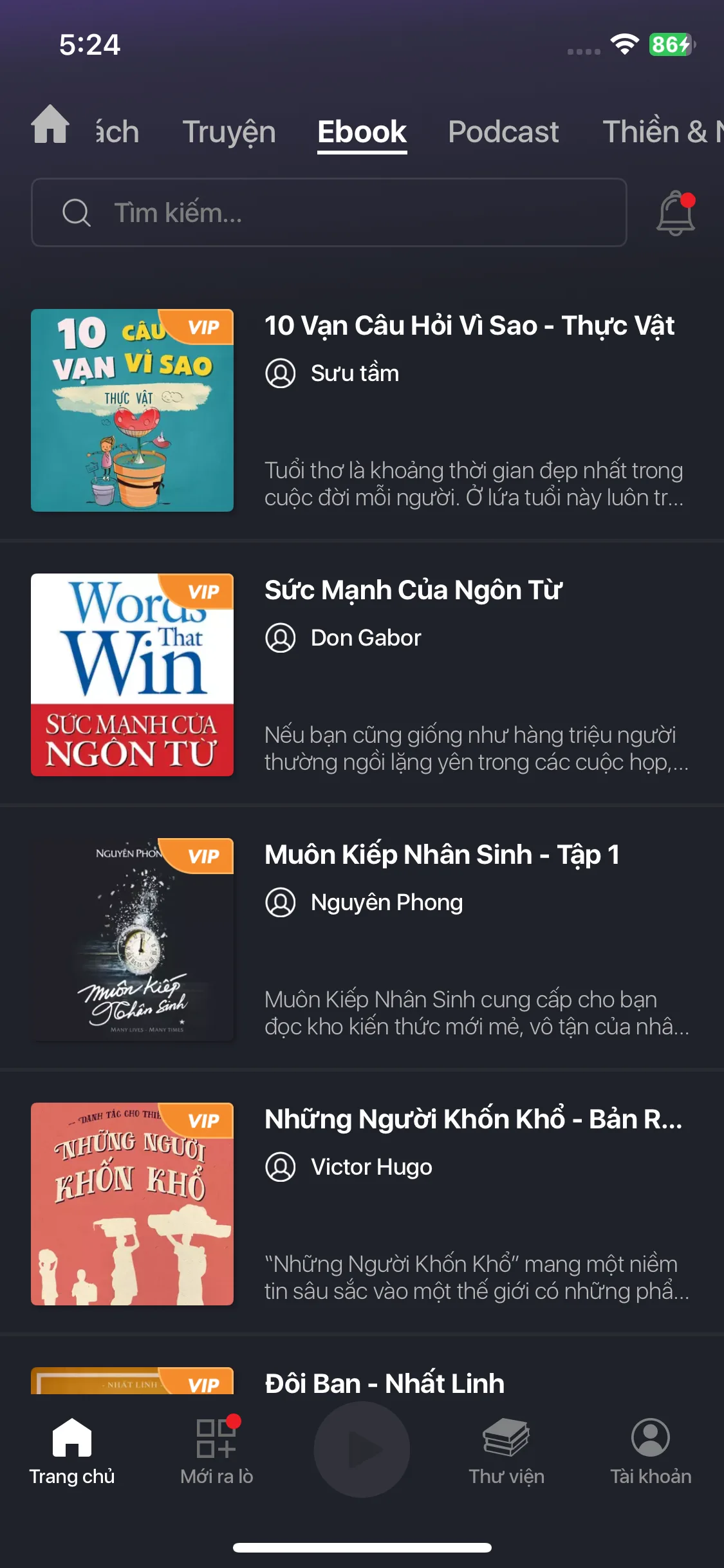Select the Ebook tab
Image resolution: width=724 pixels, height=1568 pixels.
pyautogui.click(x=362, y=132)
